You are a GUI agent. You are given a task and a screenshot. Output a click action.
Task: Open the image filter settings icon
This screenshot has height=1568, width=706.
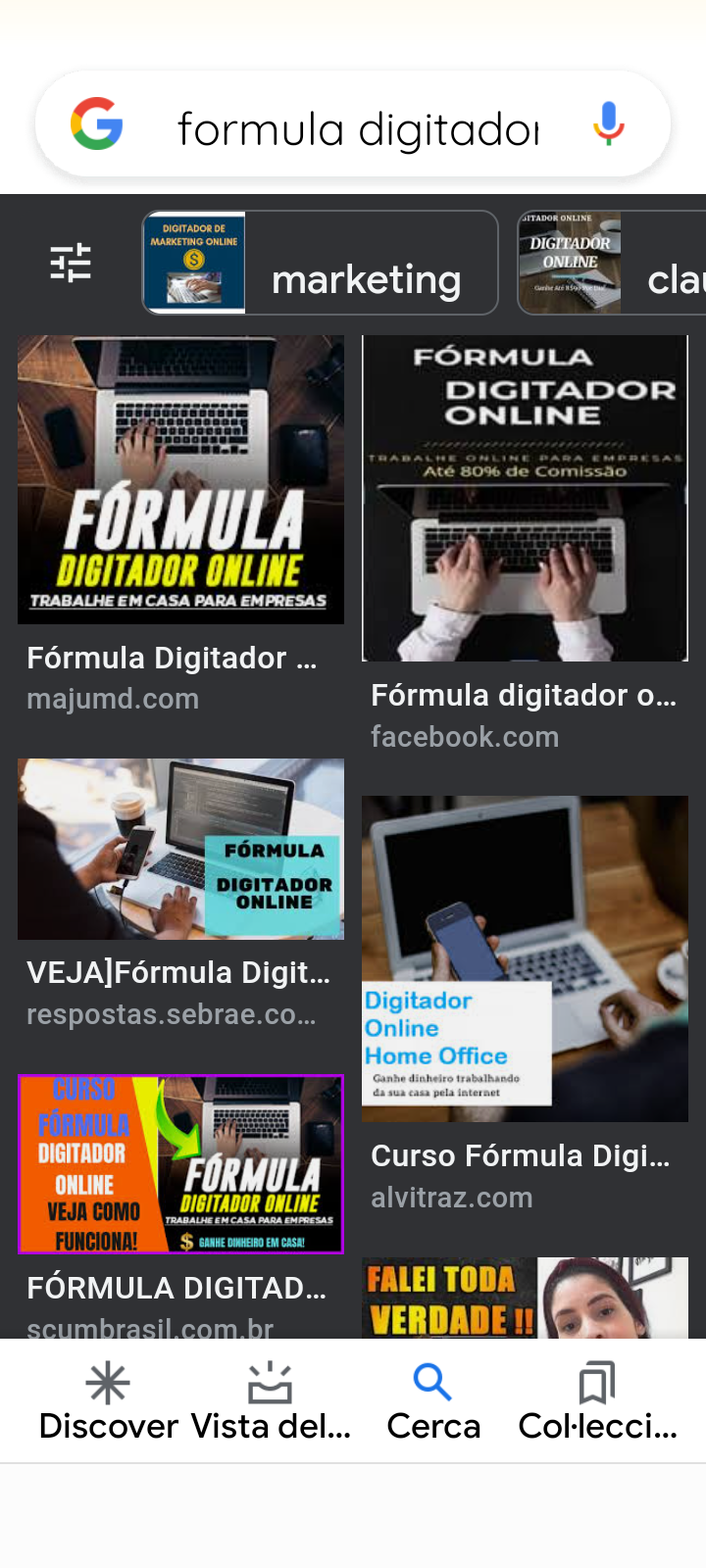pos(71,263)
